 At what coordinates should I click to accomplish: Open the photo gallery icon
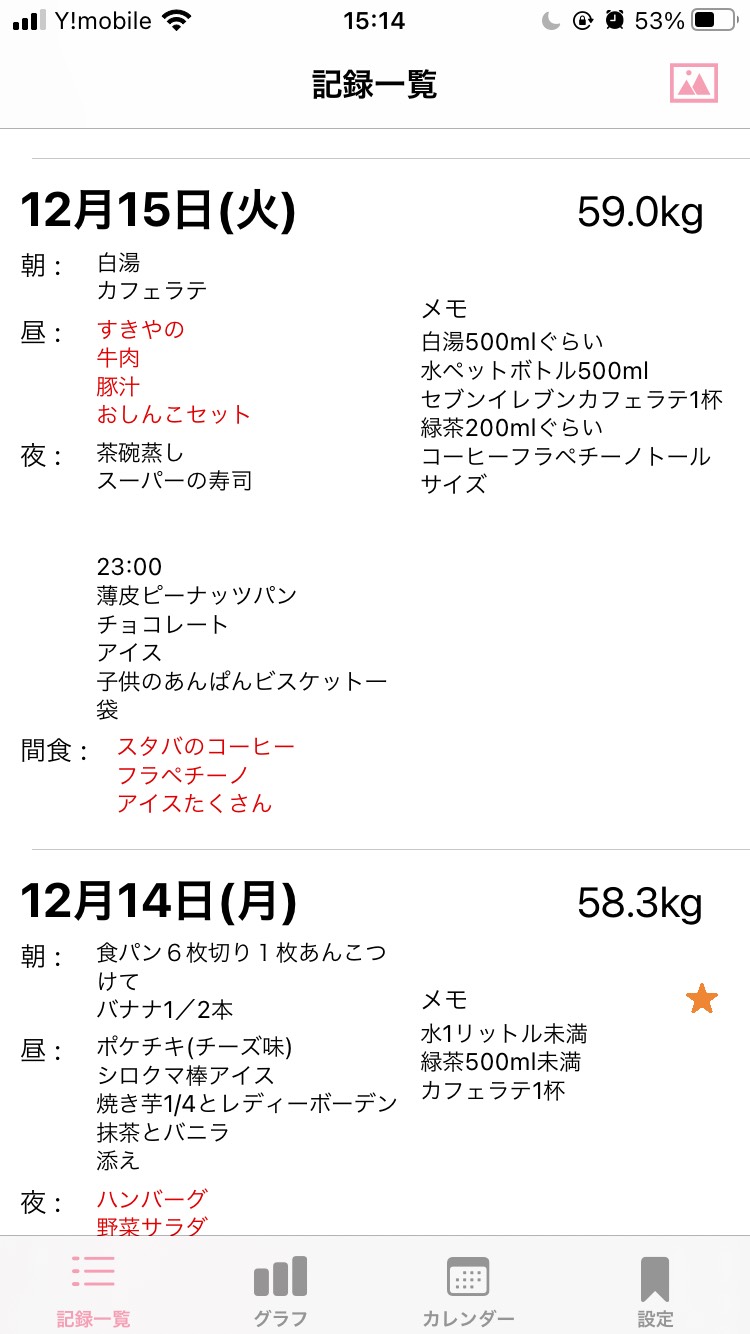(x=694, y=83)
